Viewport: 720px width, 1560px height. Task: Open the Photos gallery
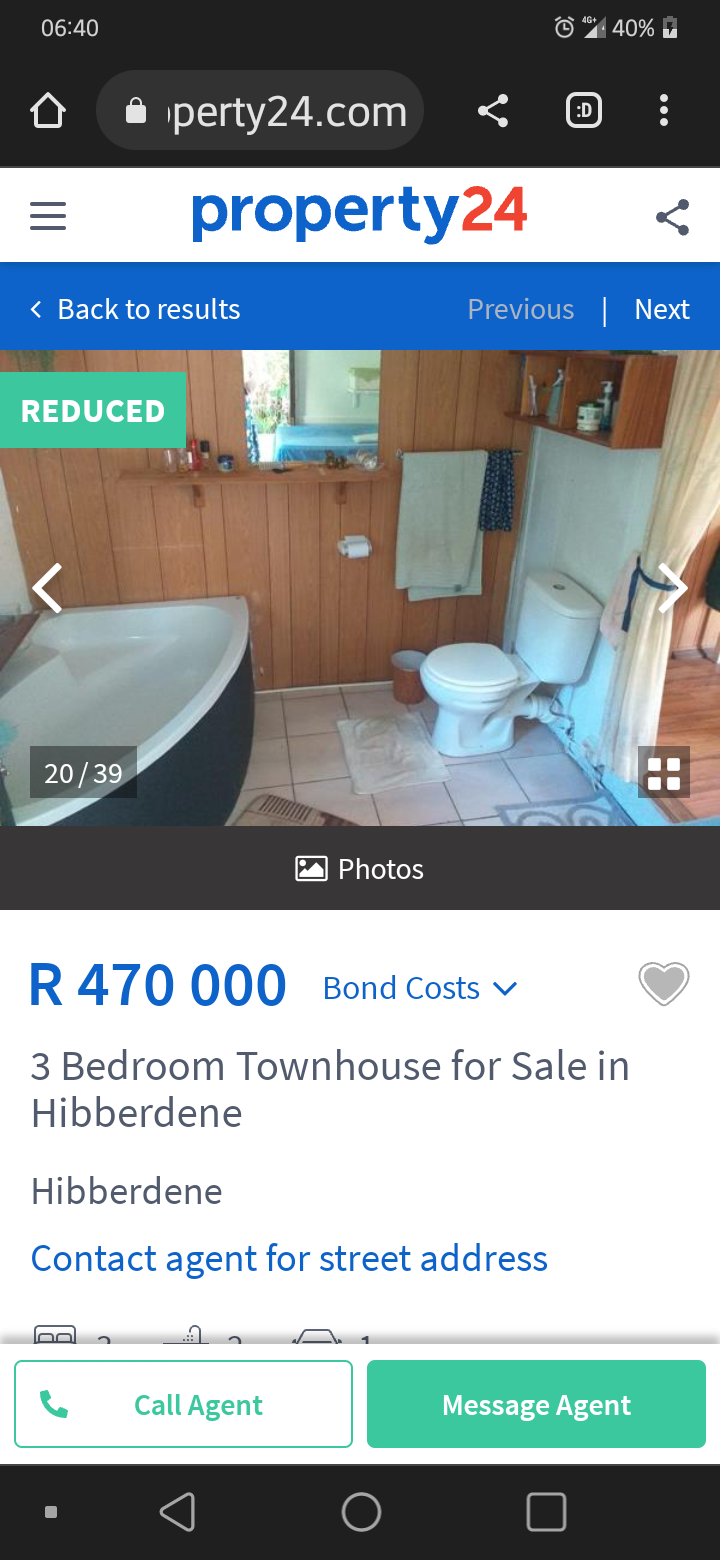(360, 869)
